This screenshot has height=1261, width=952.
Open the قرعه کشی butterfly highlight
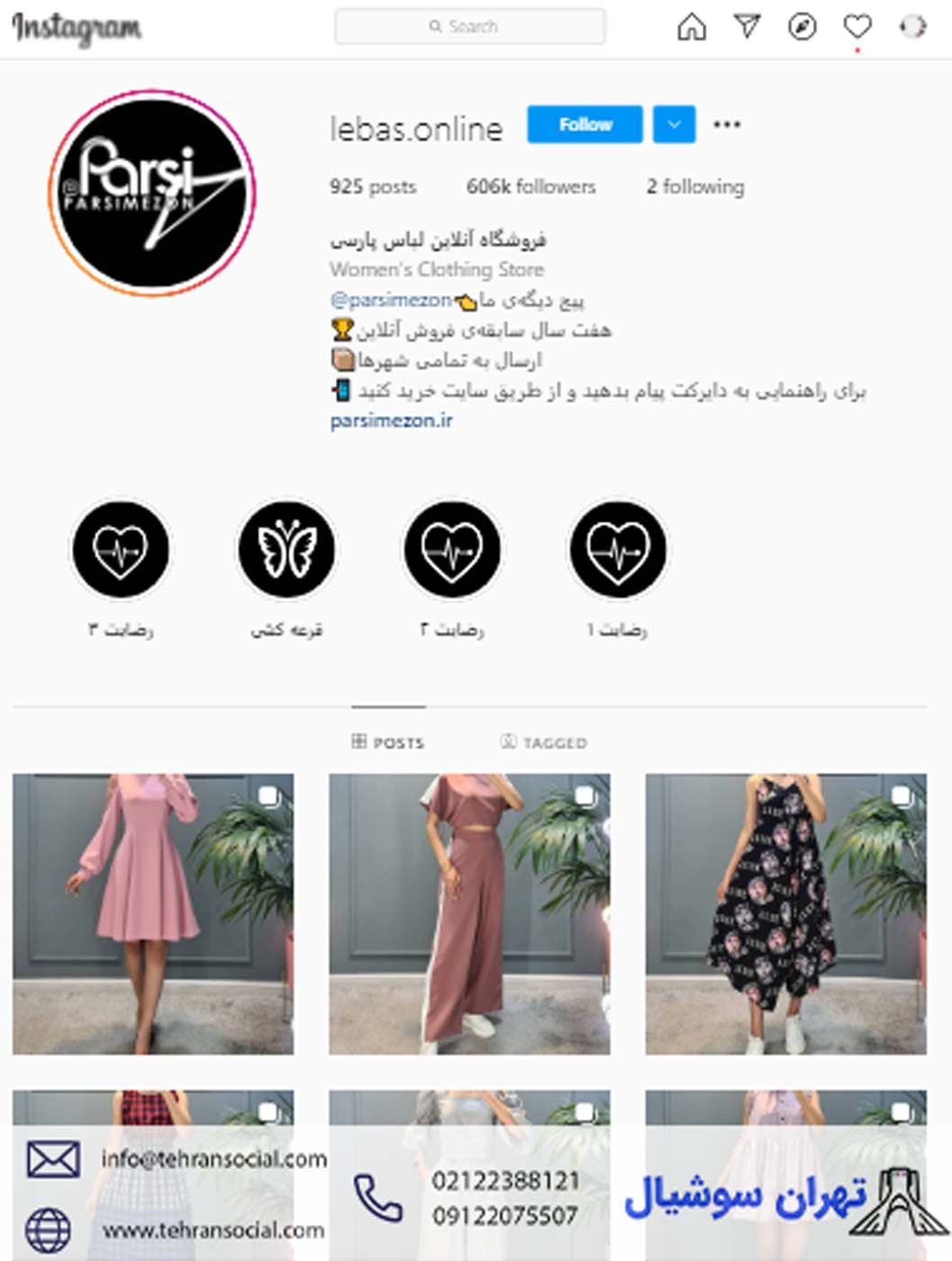point(286,550)
